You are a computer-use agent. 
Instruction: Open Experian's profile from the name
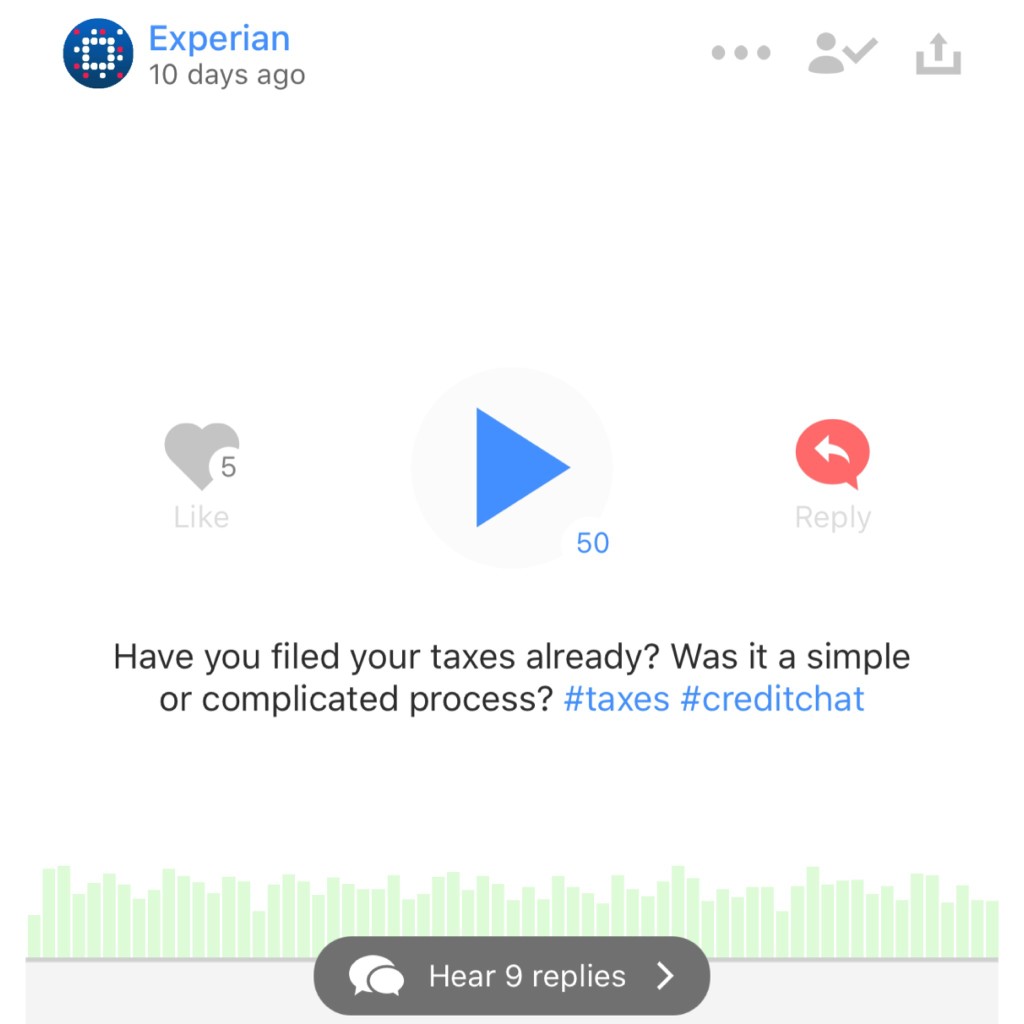pos(219,39)
